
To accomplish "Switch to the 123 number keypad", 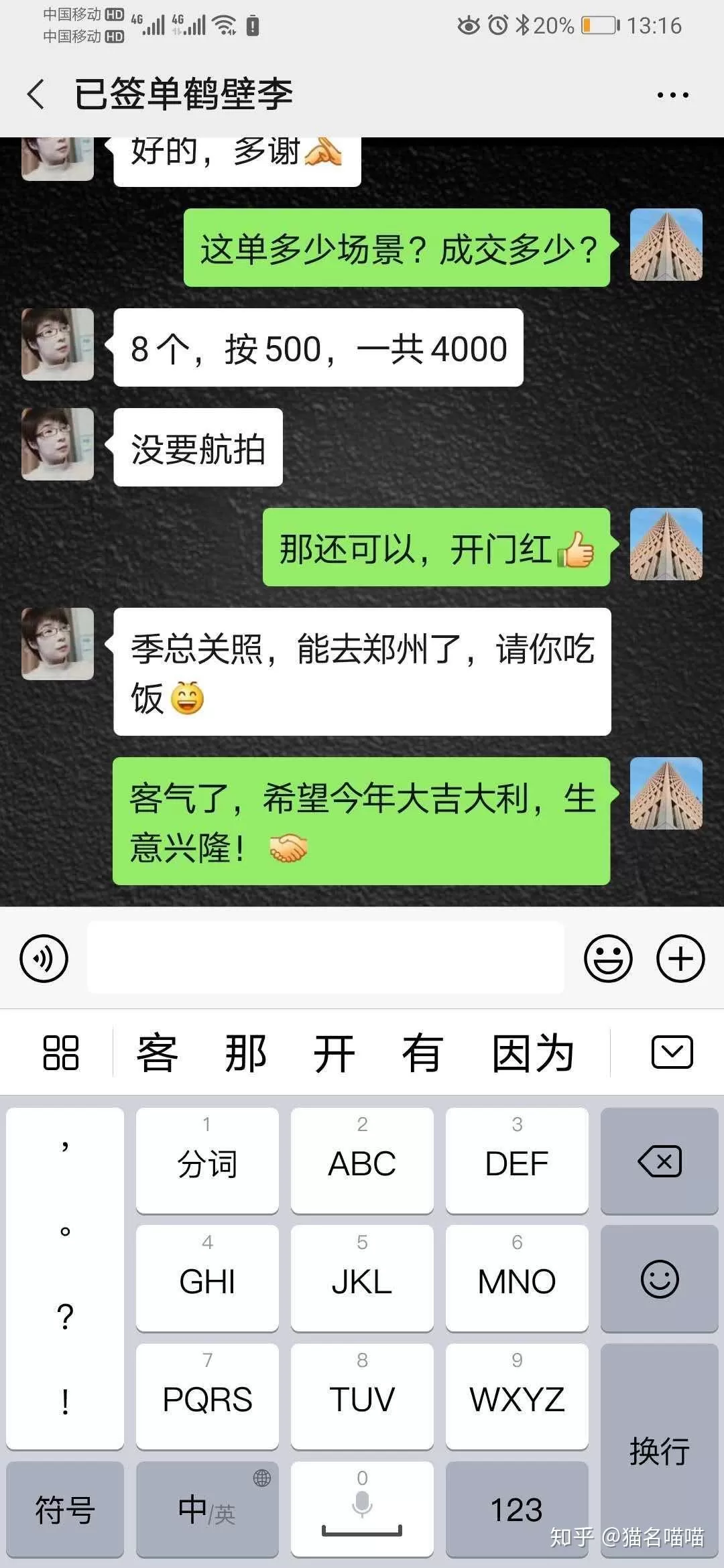I will point(517,1511).
